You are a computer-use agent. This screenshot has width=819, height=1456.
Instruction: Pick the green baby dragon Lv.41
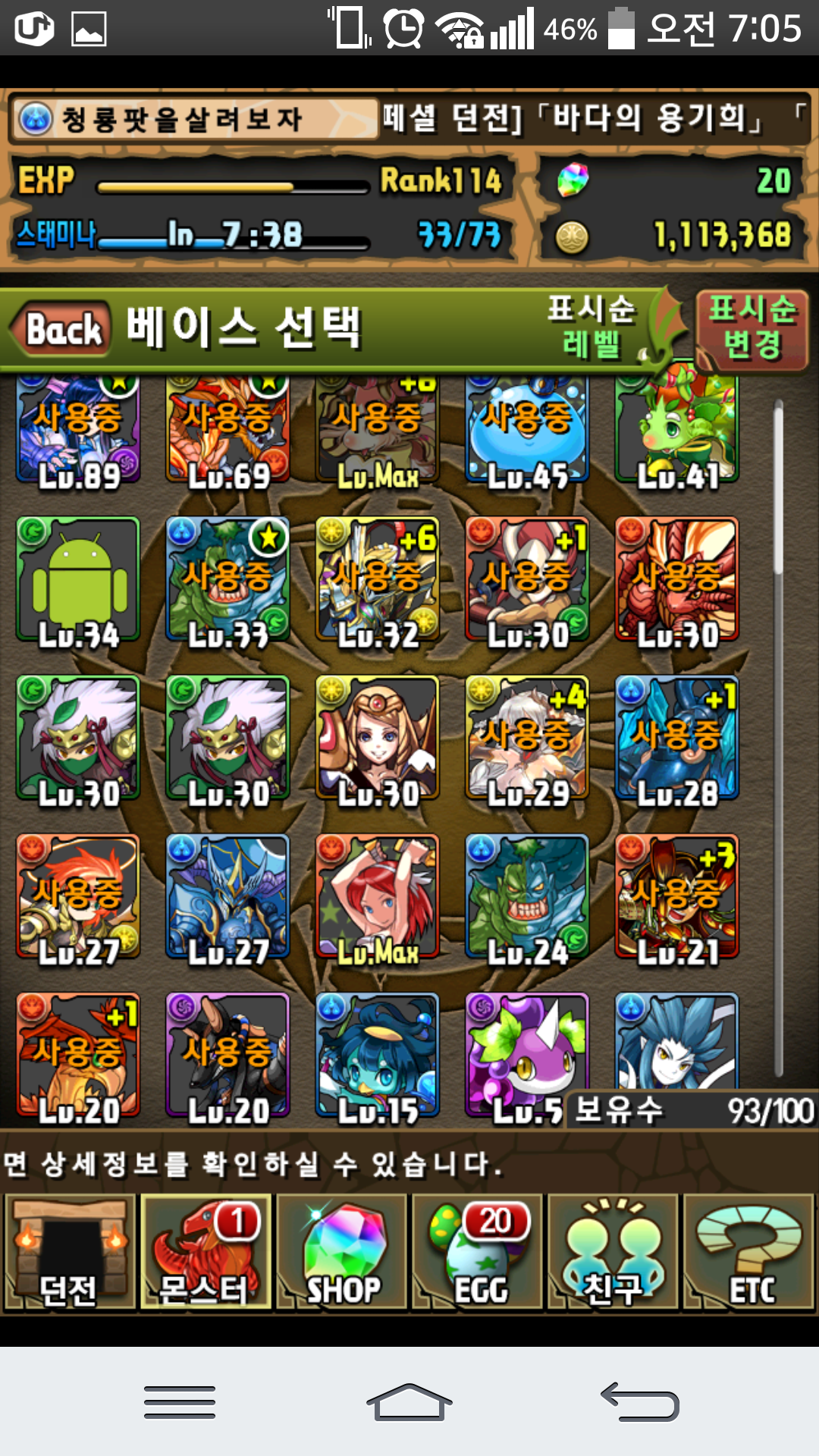677,429
